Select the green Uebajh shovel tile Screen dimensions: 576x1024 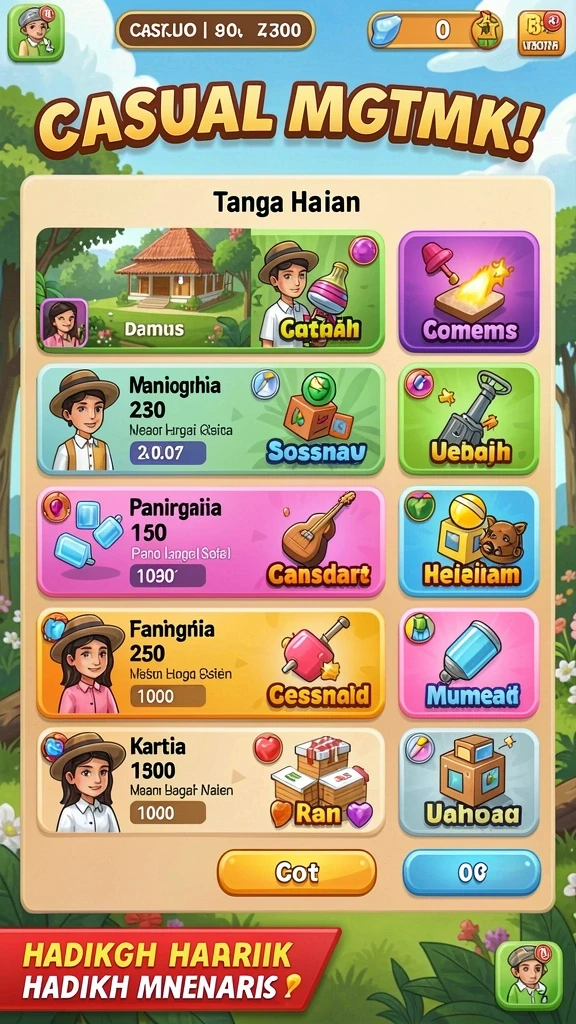[469, 419]
